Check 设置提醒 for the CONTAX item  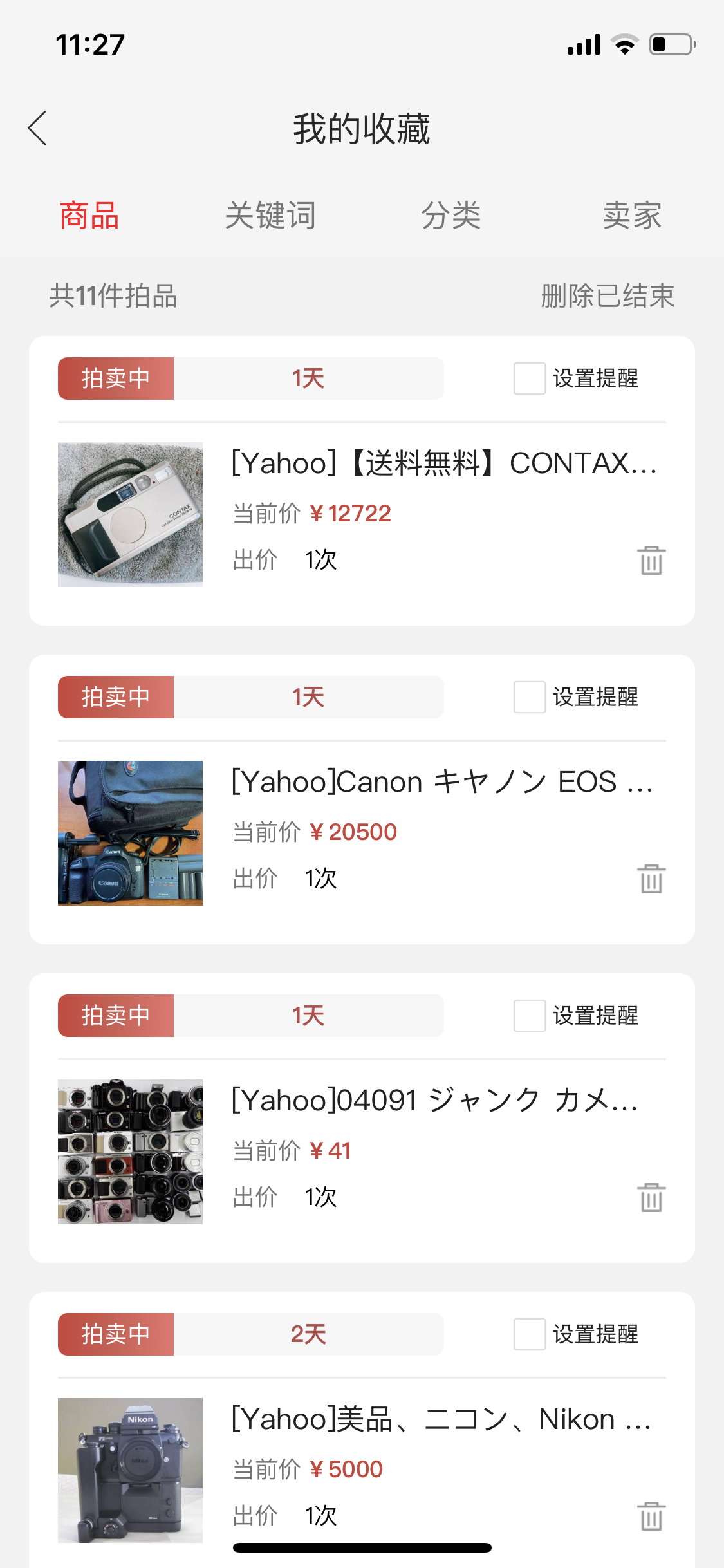pyautogui.click(x=530, y=378)
